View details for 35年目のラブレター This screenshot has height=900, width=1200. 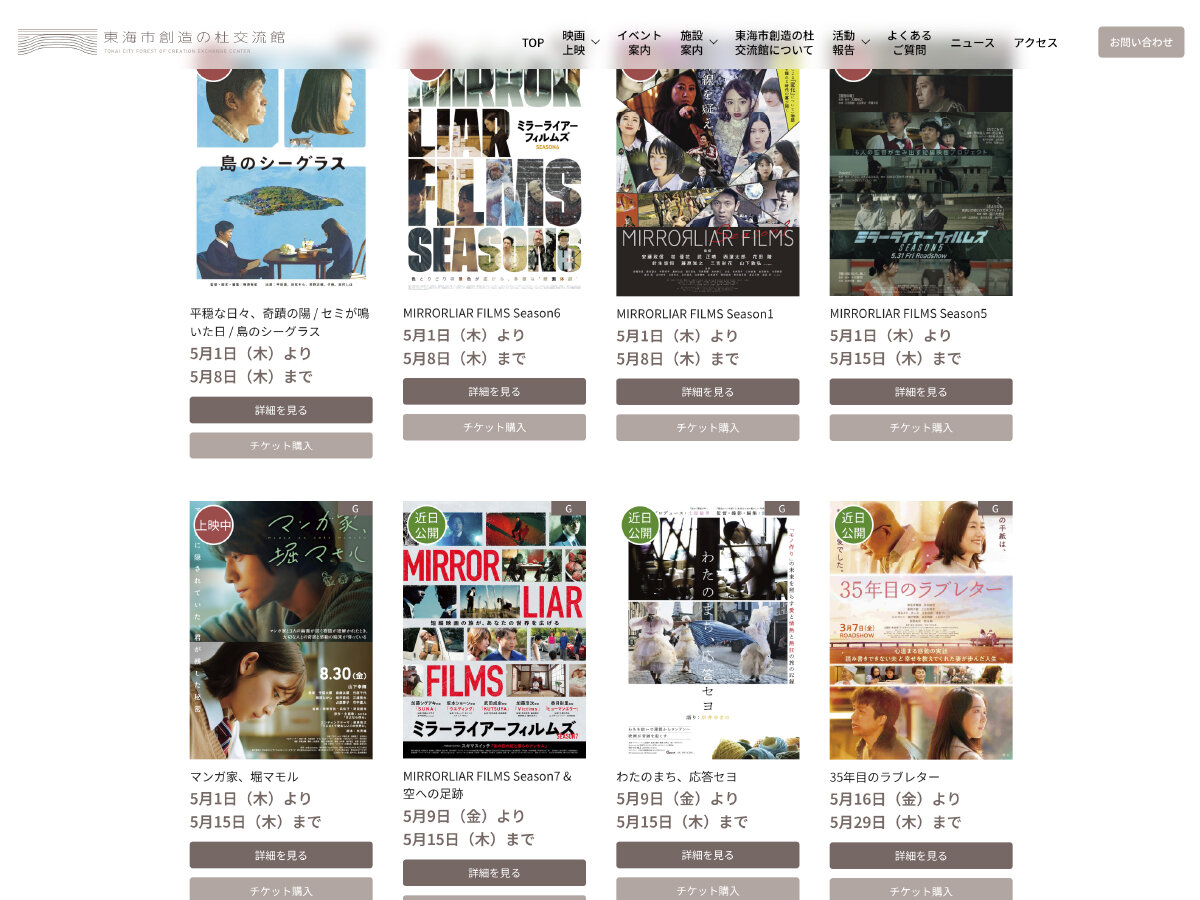920,855
